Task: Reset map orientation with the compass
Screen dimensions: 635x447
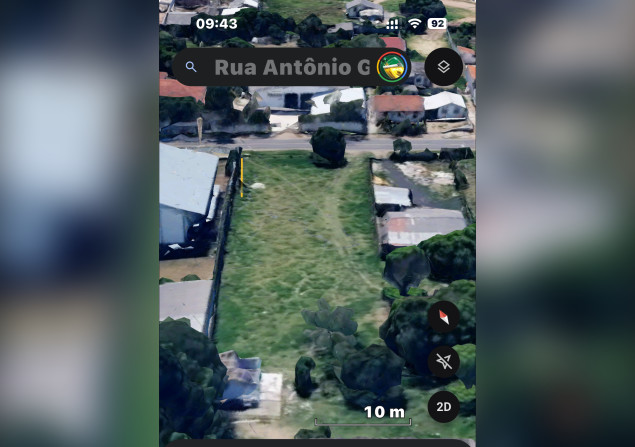Action: pos(443,318)
